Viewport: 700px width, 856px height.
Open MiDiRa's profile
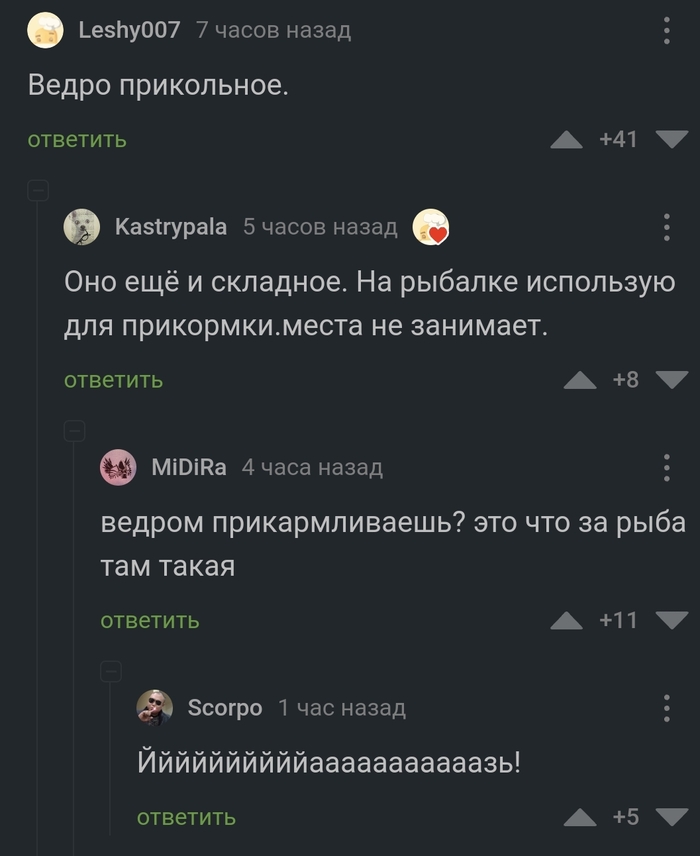[189, 467]
